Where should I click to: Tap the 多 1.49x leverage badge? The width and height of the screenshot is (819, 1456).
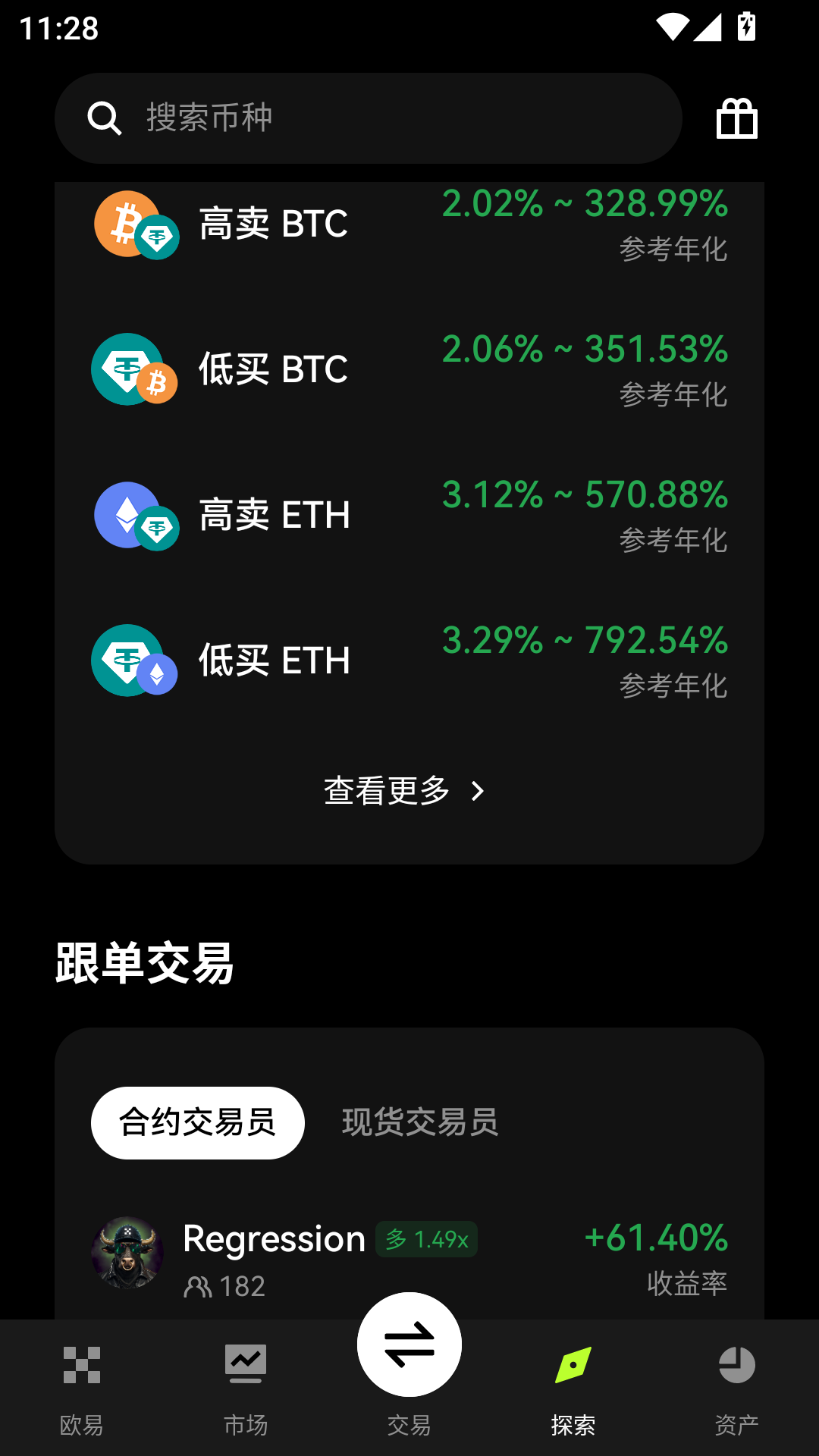point(426,1240)
